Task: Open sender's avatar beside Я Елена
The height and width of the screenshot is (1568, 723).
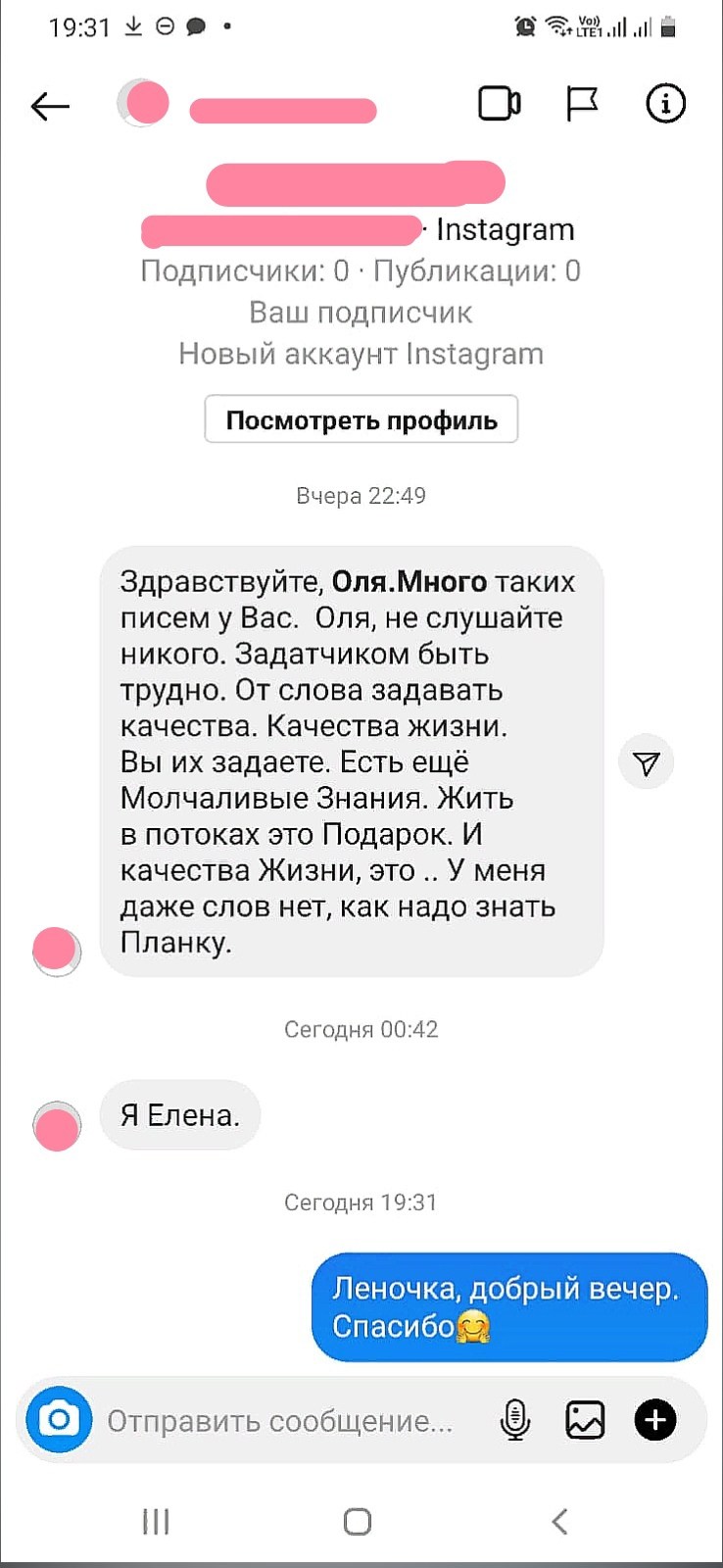Action: point(57,1126)
